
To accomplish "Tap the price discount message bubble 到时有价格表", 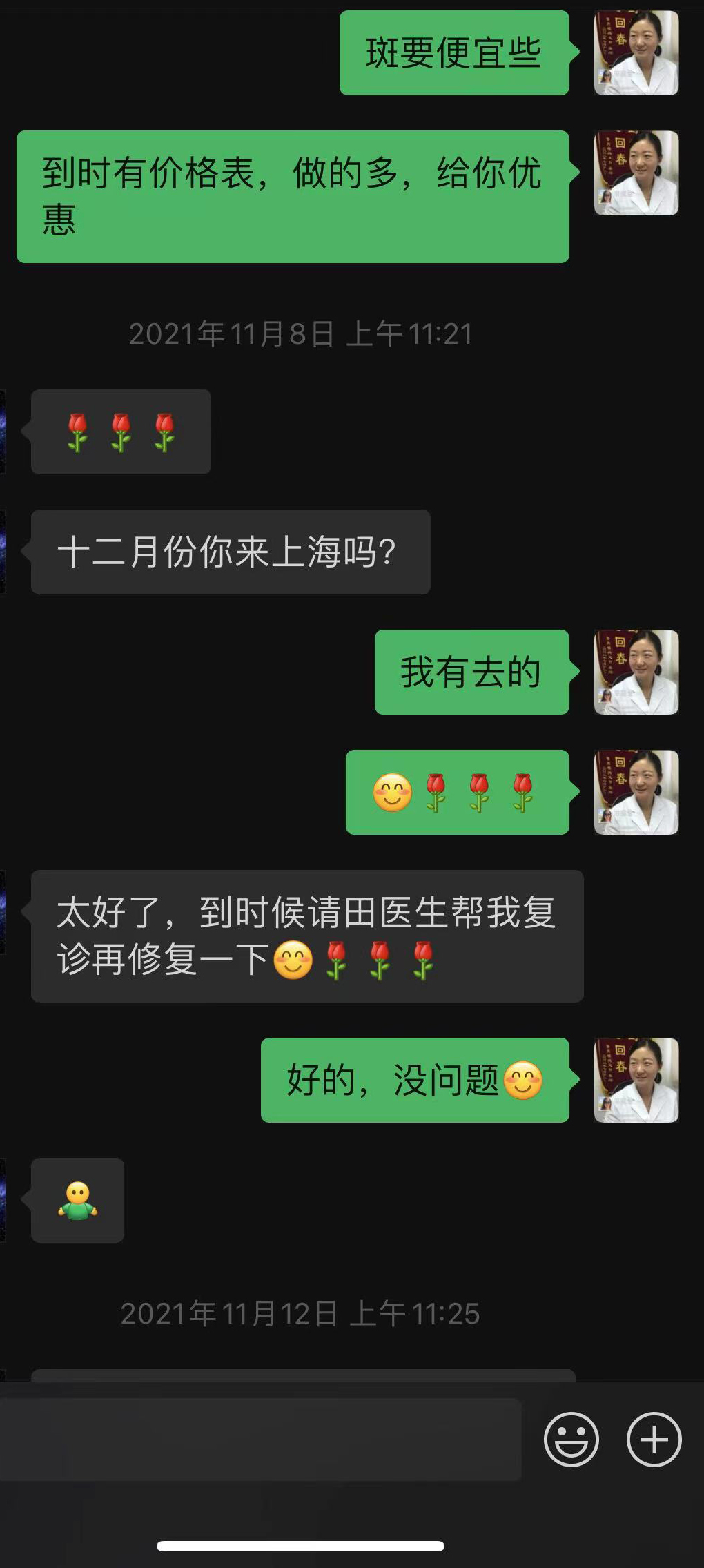I will (293, 195).
